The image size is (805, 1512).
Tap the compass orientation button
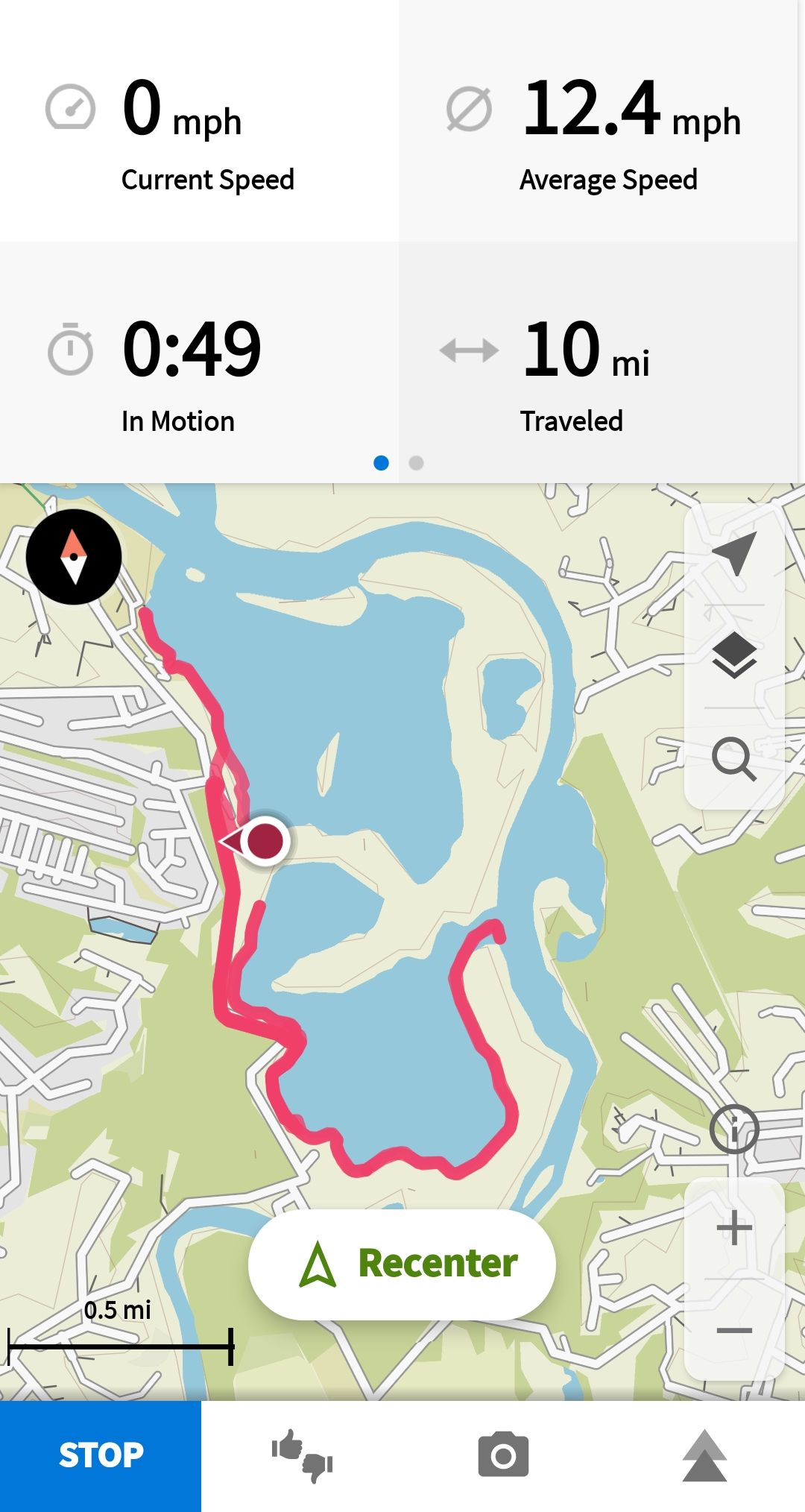pyautogui.click(x=74, y=557)
